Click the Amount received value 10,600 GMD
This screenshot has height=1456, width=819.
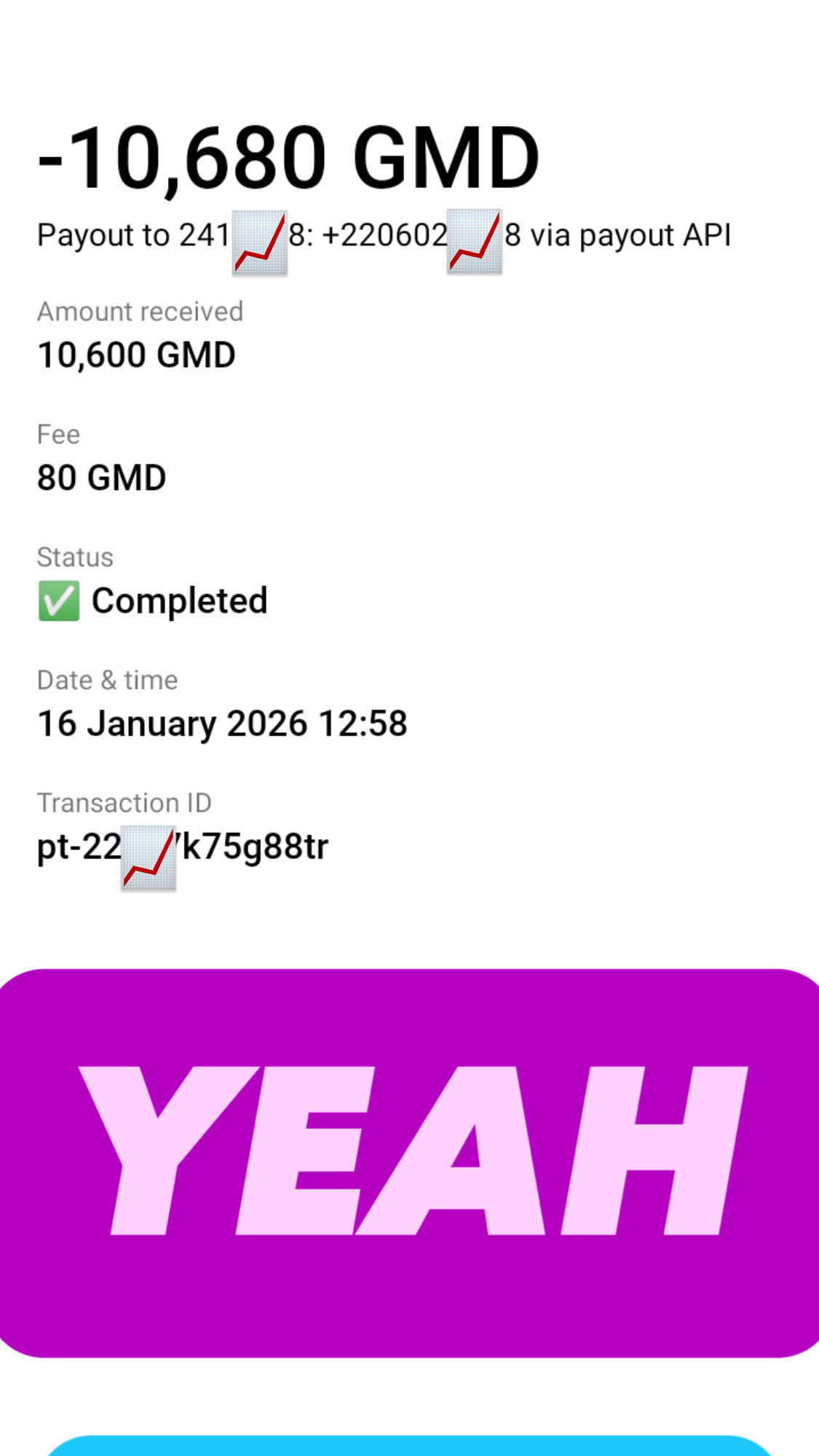[135, 355]
